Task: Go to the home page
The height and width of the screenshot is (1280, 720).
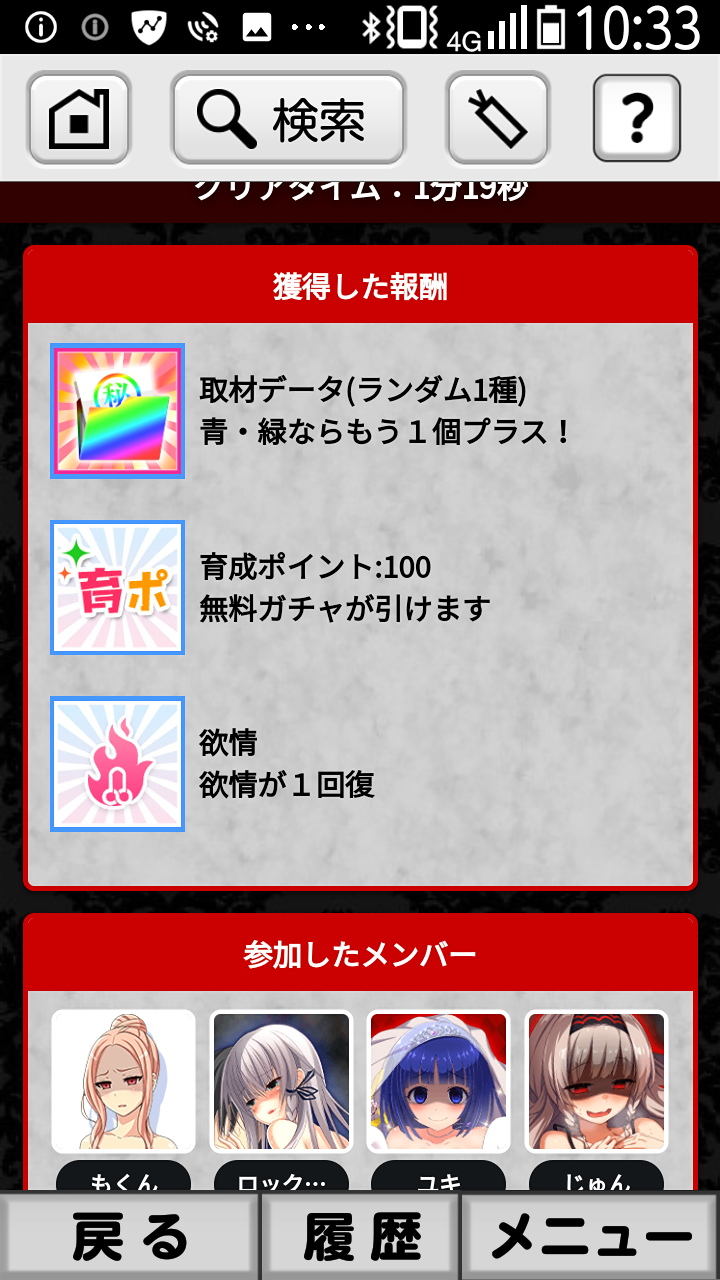Action: (79, 118)
